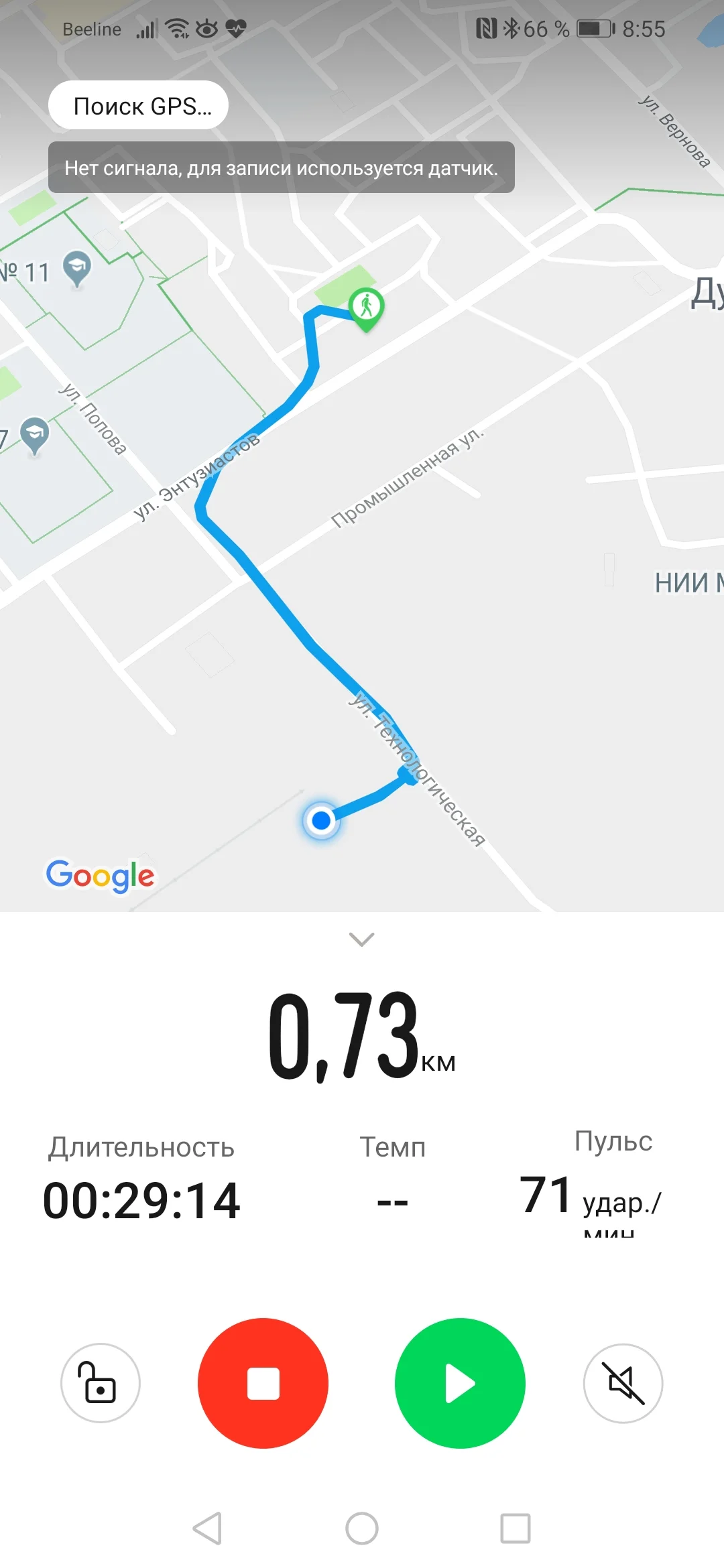Collapse the map with the down chevron

click(x=362, y=939)
